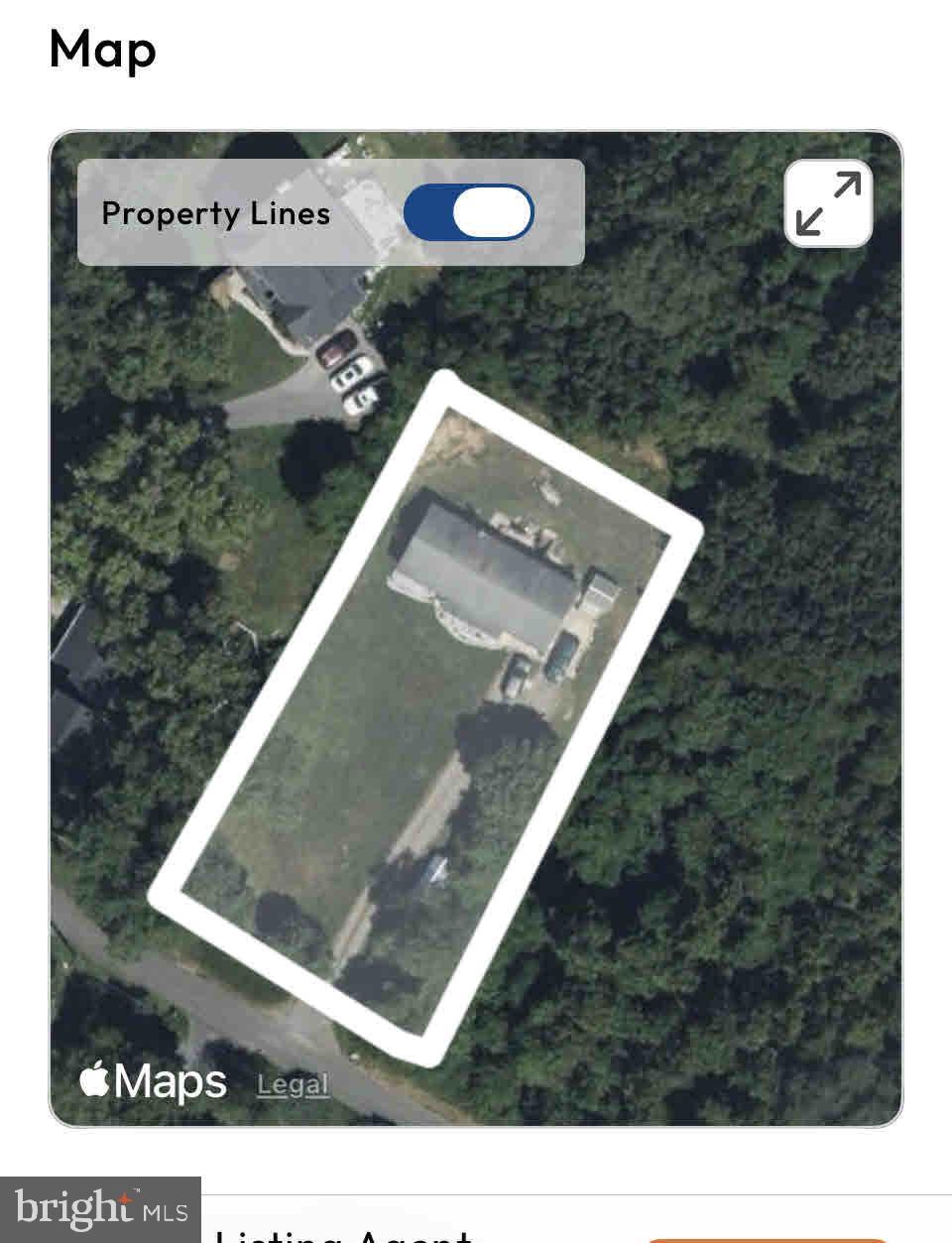Switch off the property line overlay

tap(469, 211)
